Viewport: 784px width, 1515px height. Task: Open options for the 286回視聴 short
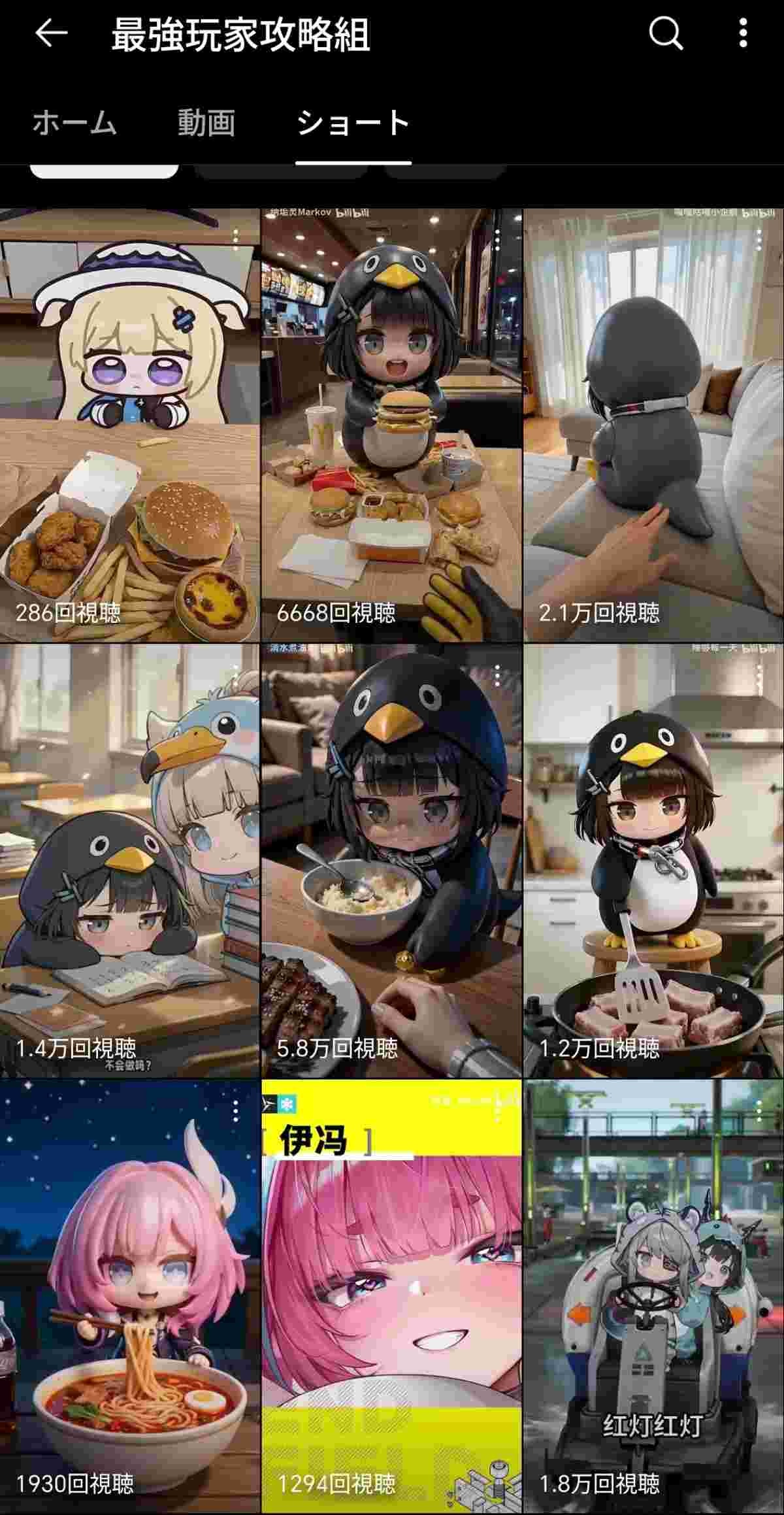pyautogui.click(x=236, y=240)
